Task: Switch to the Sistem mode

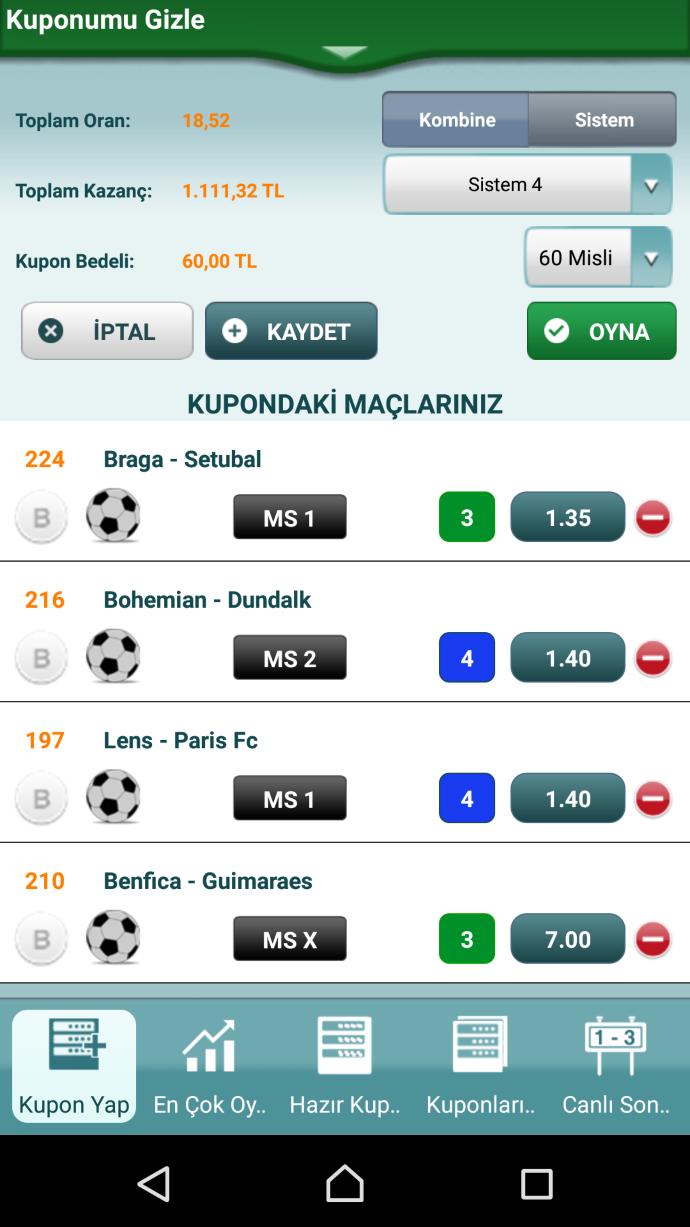Action: 603,120
